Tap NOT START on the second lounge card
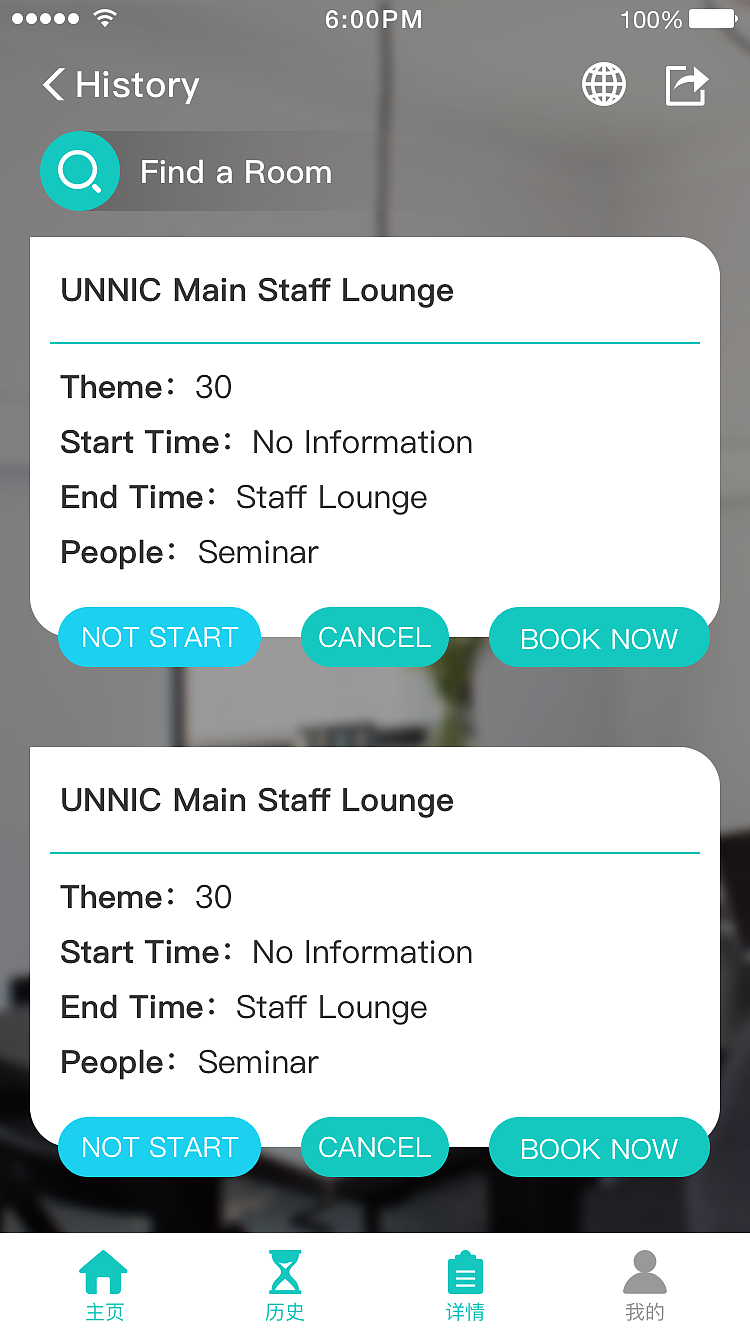 159,1147
